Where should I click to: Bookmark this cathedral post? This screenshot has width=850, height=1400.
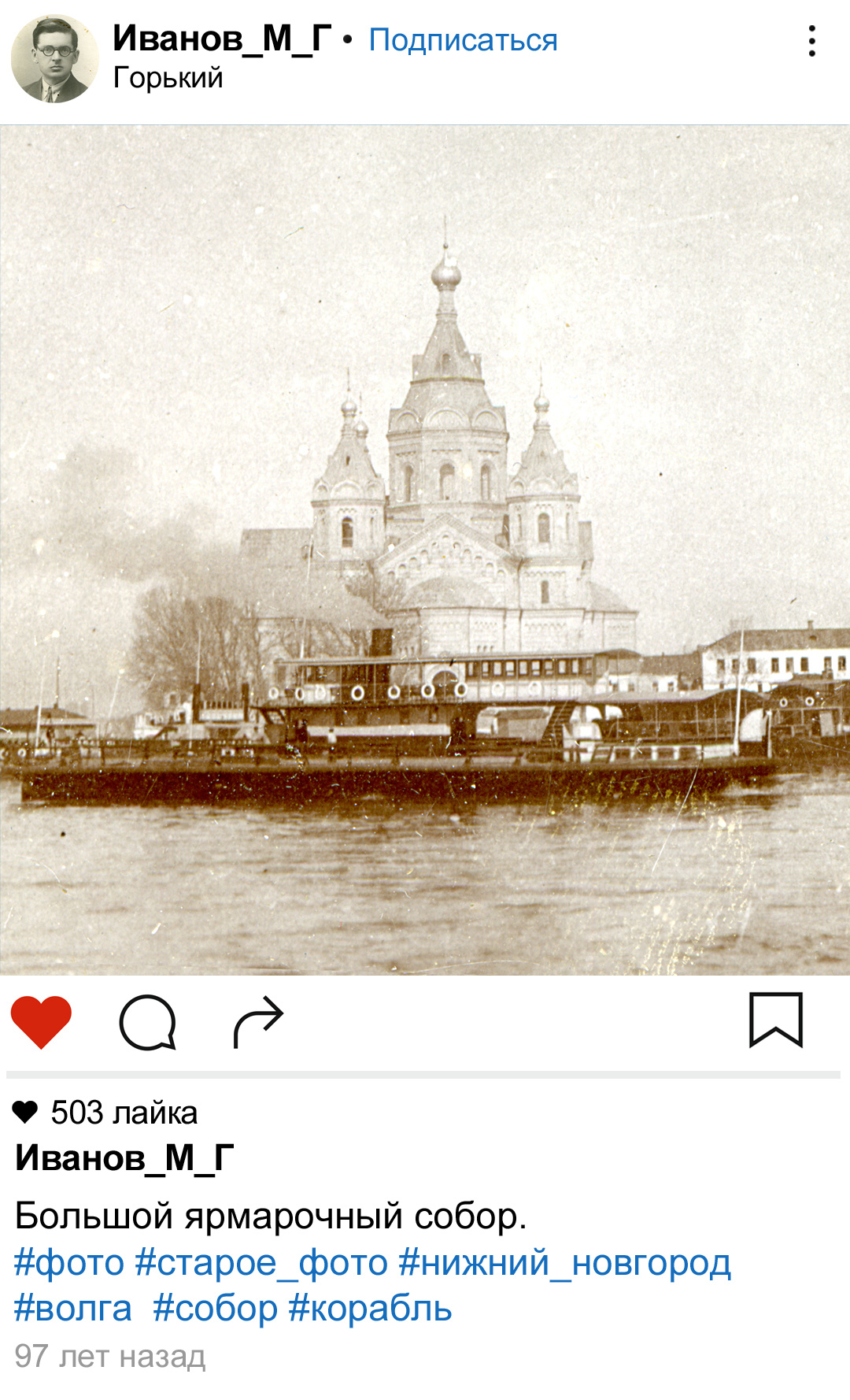point(775,1020)
